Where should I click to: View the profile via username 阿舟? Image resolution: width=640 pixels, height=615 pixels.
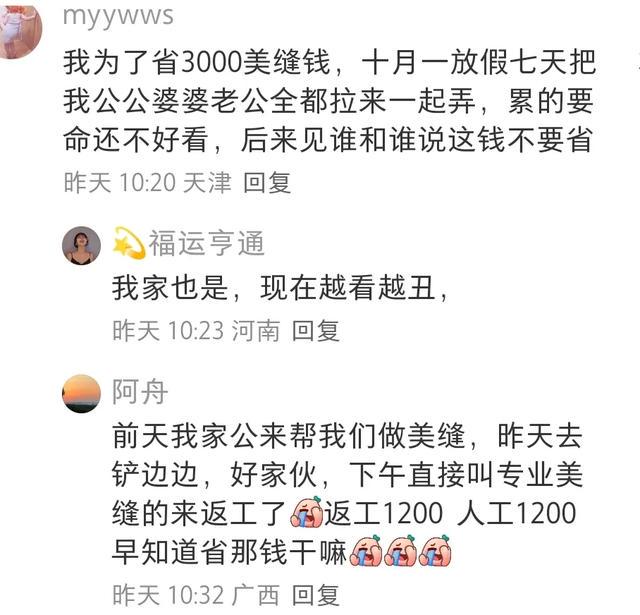[139, 392]
